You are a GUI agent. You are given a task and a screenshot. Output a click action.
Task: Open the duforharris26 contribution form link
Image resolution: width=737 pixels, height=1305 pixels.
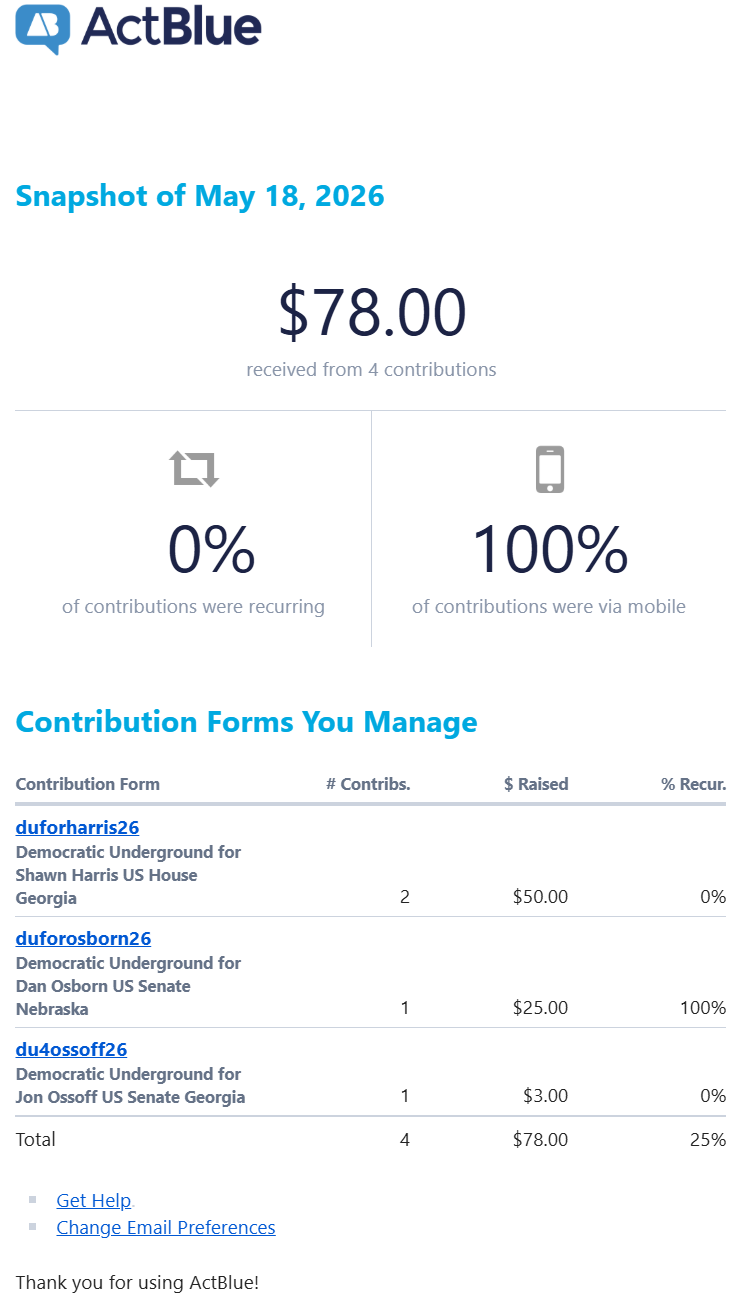(77, 828)
